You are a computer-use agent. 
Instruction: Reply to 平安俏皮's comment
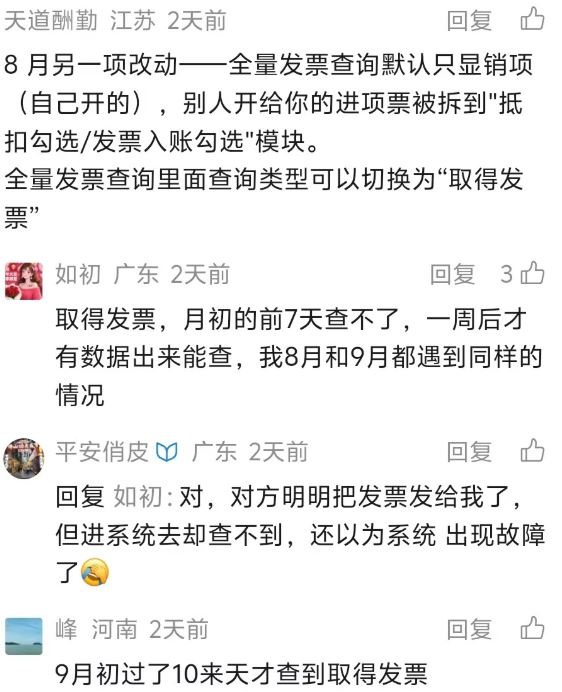(x=469, y=452)
